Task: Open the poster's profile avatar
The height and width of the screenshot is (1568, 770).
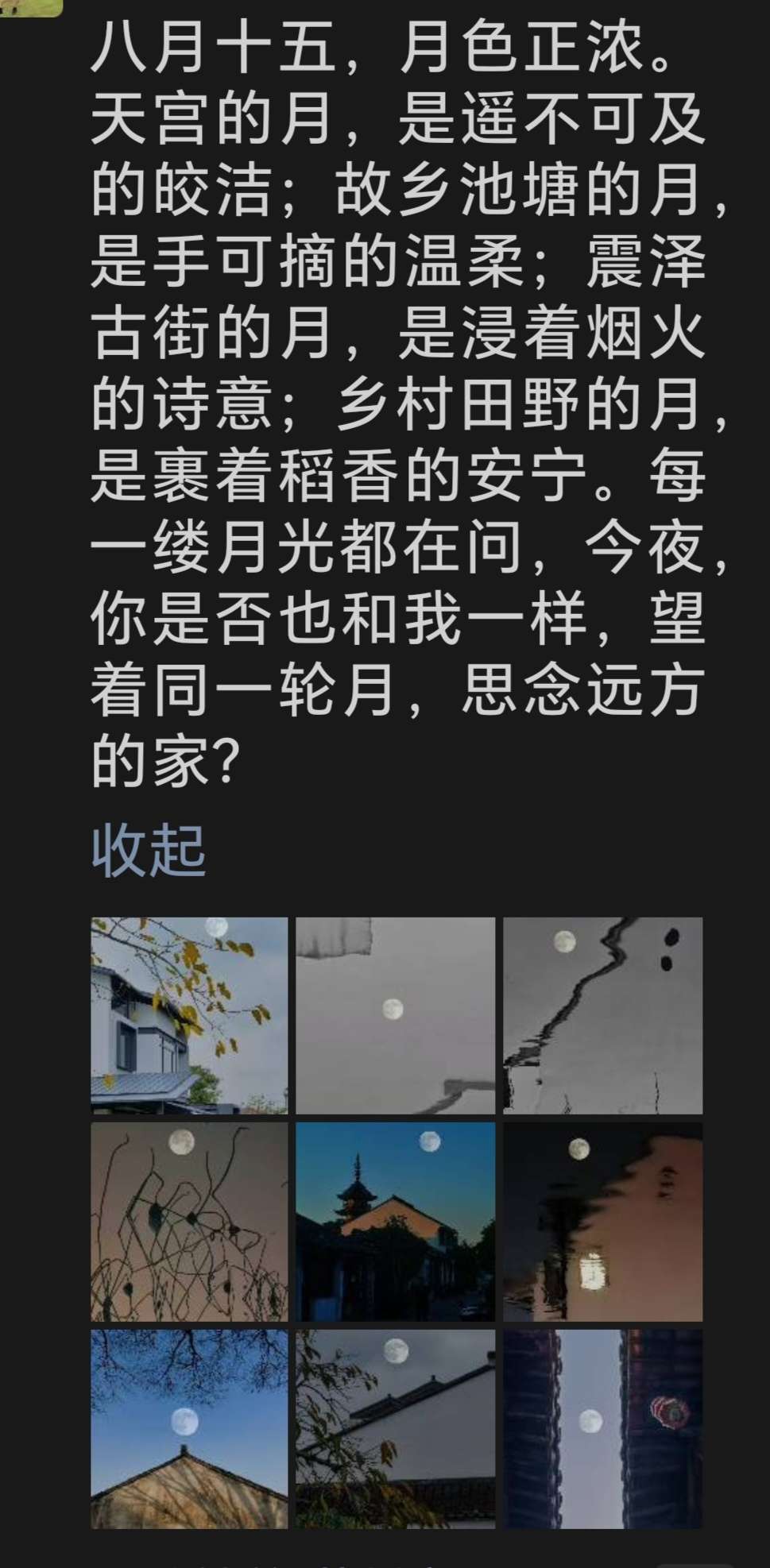Action: tap(30, 6)
